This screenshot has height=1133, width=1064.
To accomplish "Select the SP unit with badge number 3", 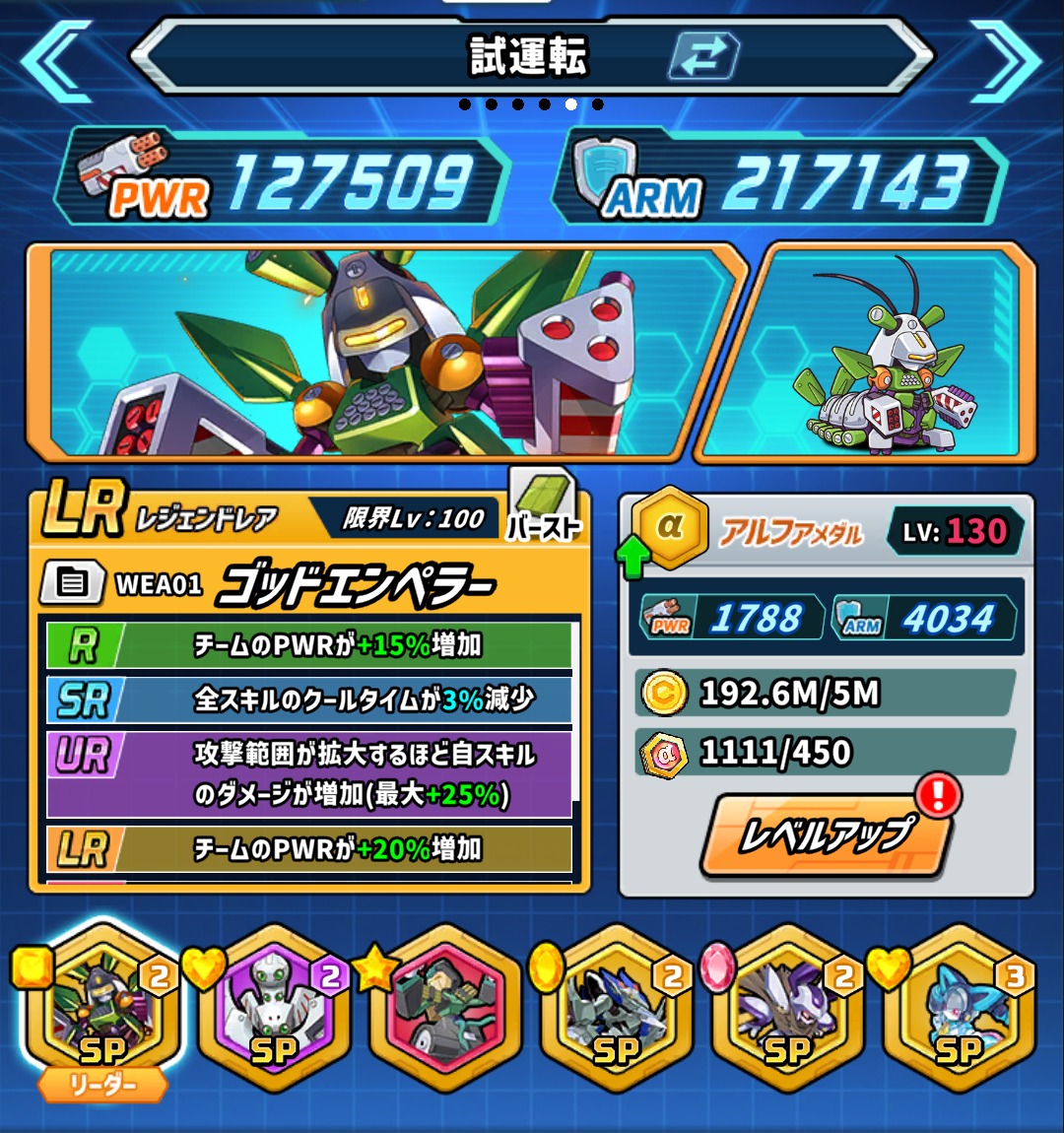I will pos(959,1007).
